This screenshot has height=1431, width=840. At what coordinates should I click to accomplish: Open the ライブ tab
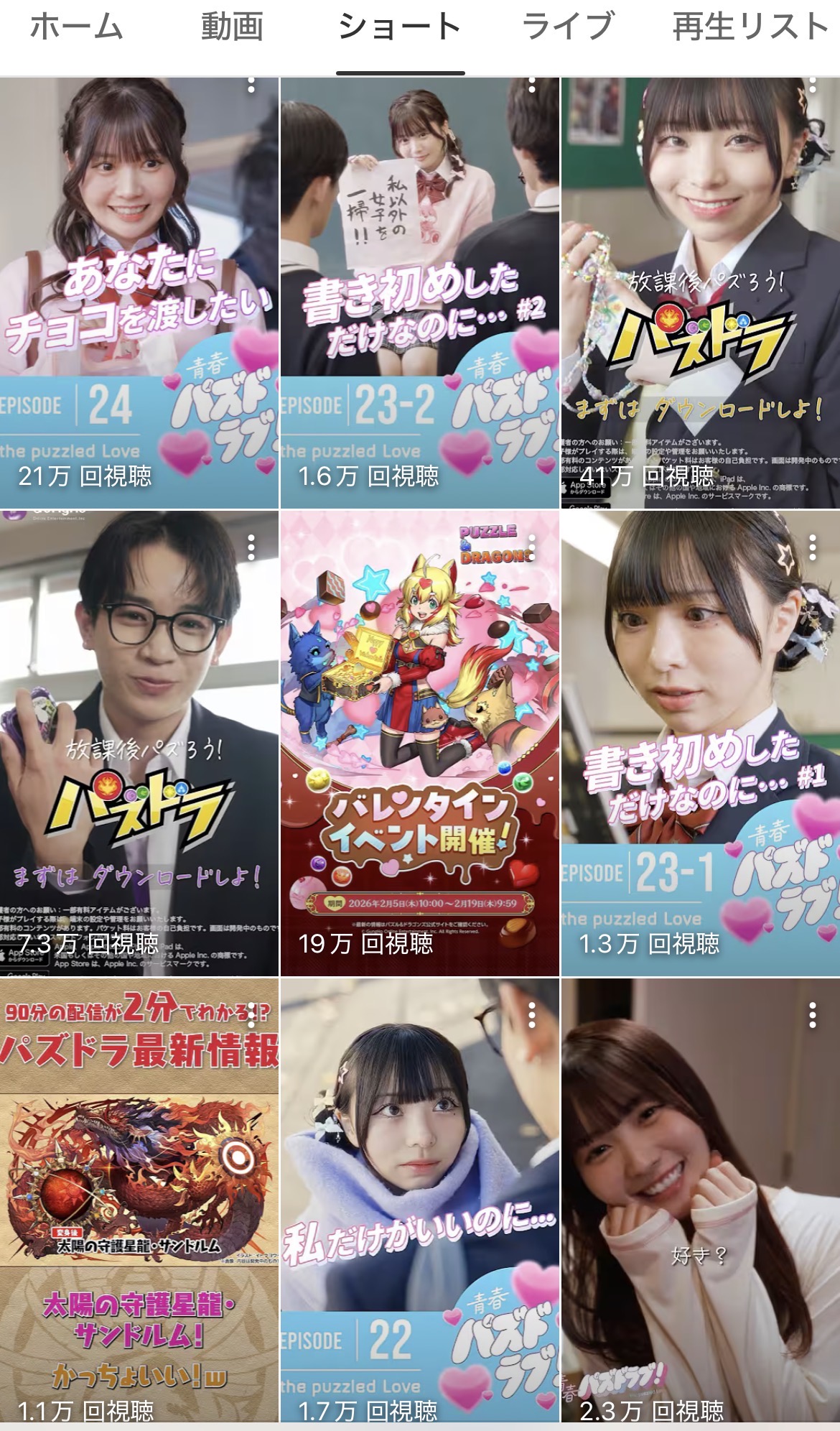click(567, 27)
